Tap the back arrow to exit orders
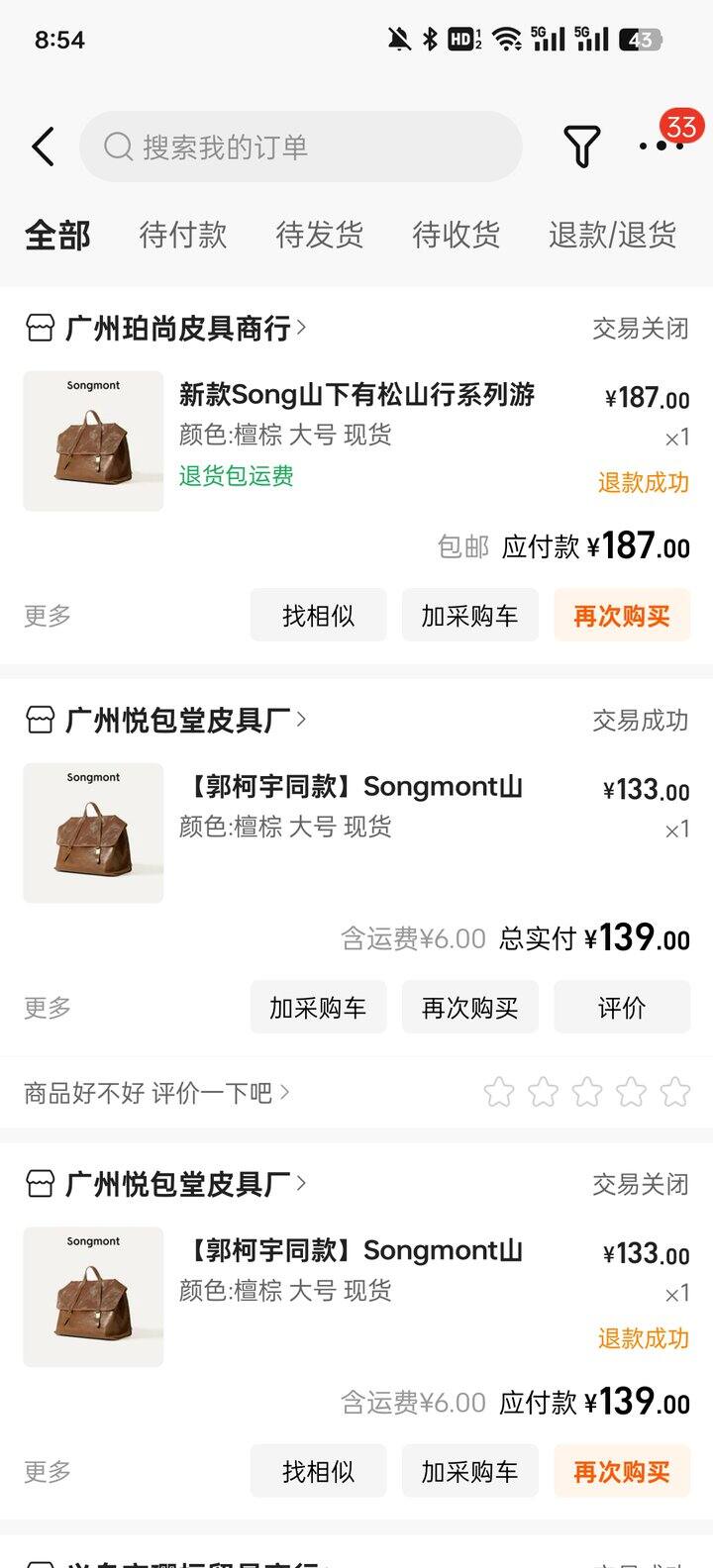Image resolution: width=713 pixels, height=1568 pixels. tap(42, 145)
